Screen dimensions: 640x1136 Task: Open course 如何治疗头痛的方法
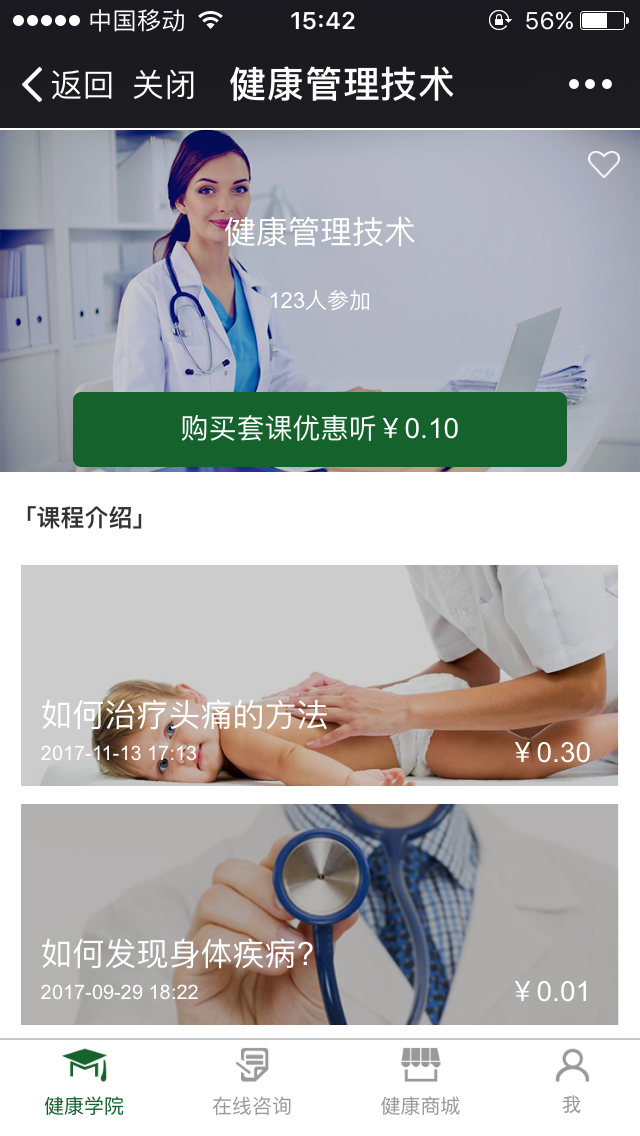click(320, 675)
